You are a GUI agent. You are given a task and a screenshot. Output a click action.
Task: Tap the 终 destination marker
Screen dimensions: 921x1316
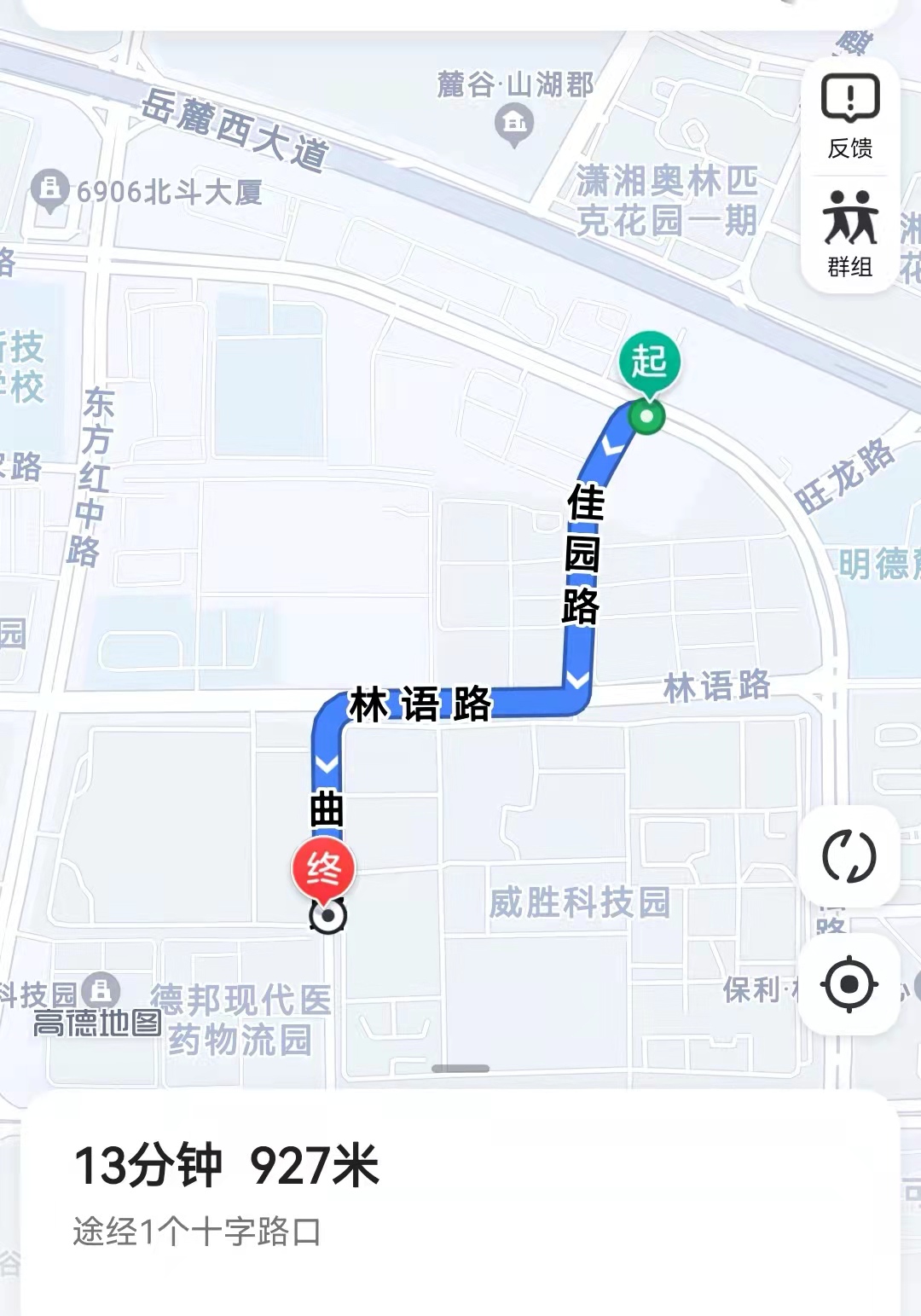tap(323, 869)
